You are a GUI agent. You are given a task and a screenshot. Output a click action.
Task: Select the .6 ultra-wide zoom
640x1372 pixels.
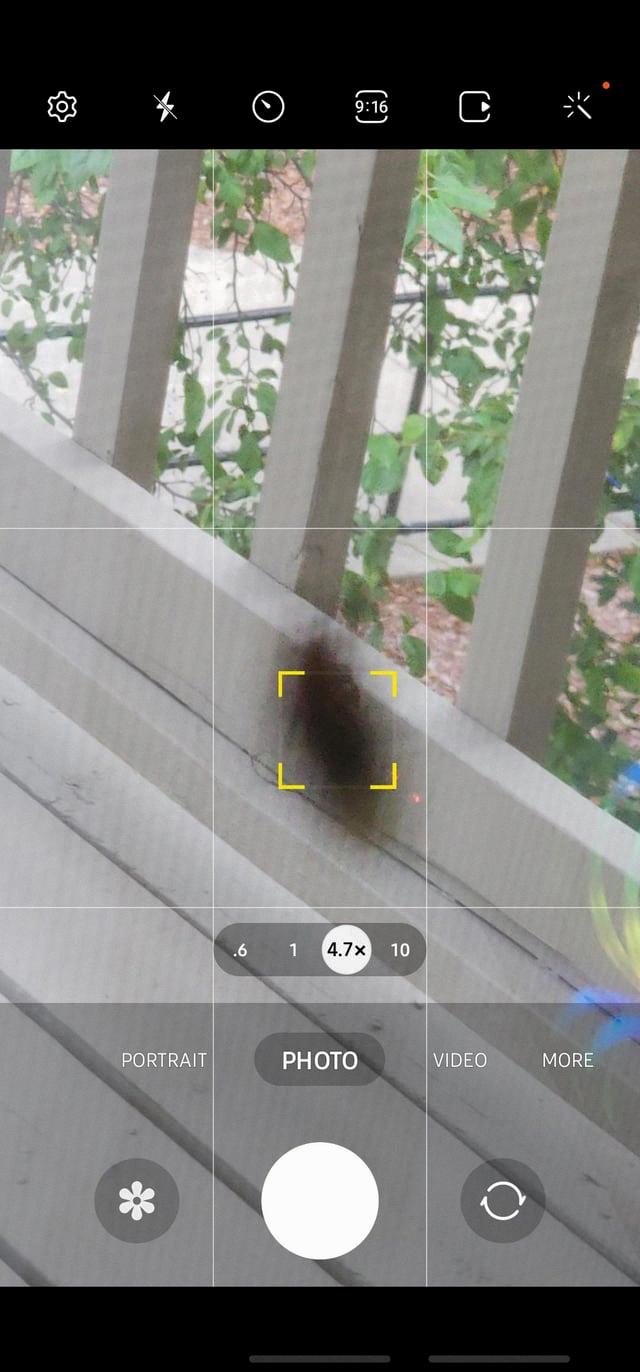240,950
